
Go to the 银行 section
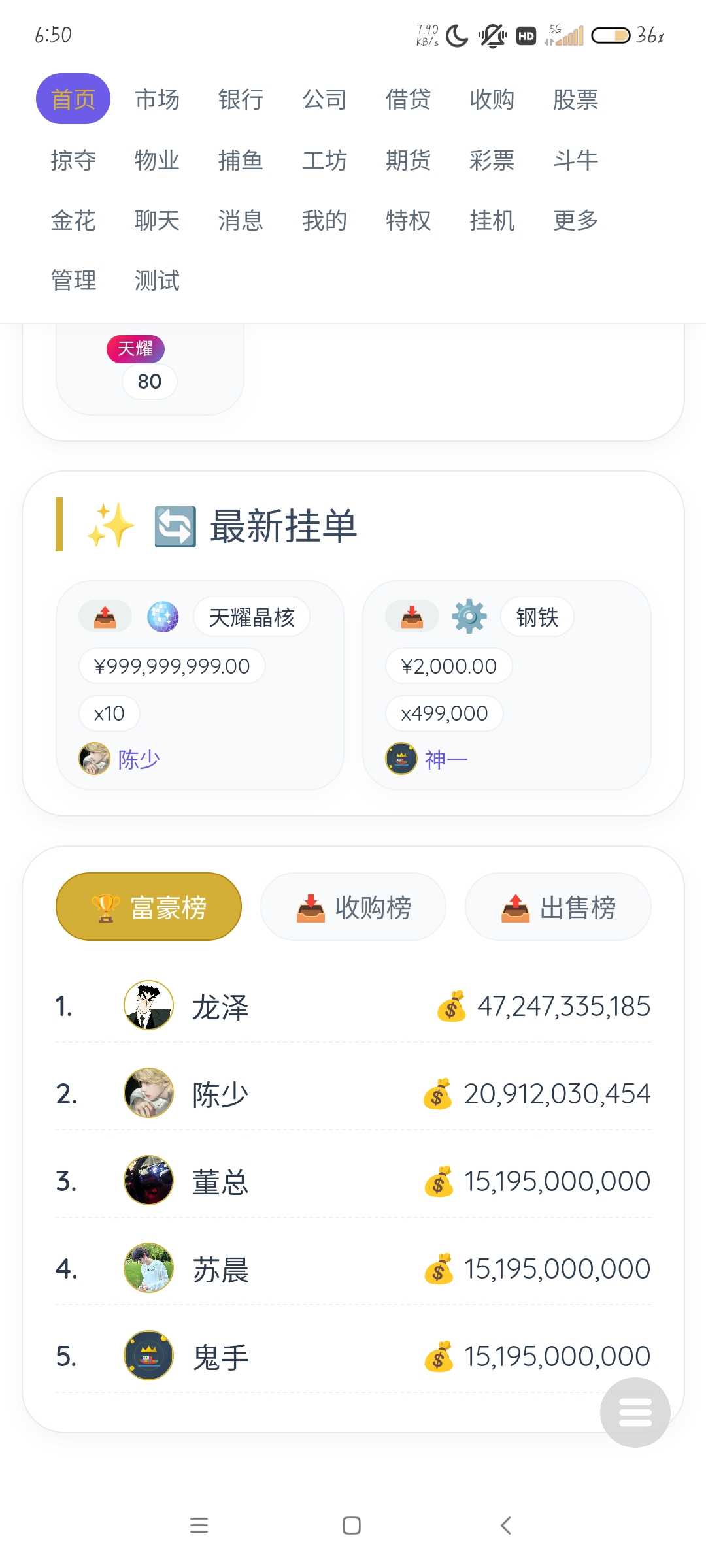(241, 99)
